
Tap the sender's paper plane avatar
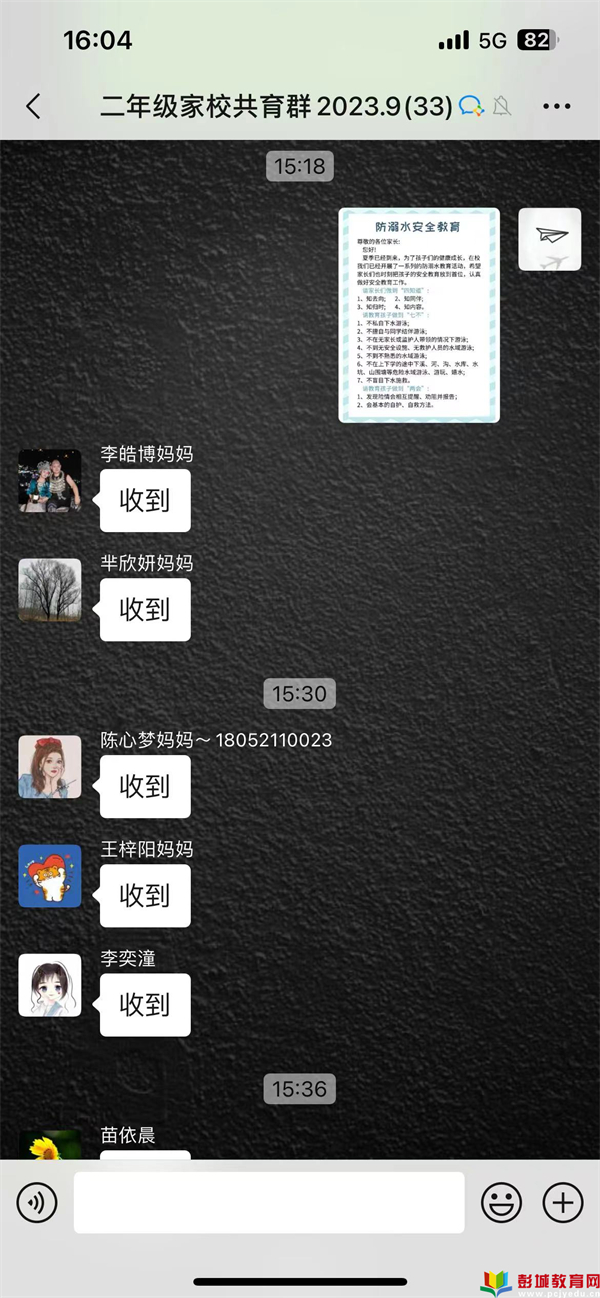point(549,239)
